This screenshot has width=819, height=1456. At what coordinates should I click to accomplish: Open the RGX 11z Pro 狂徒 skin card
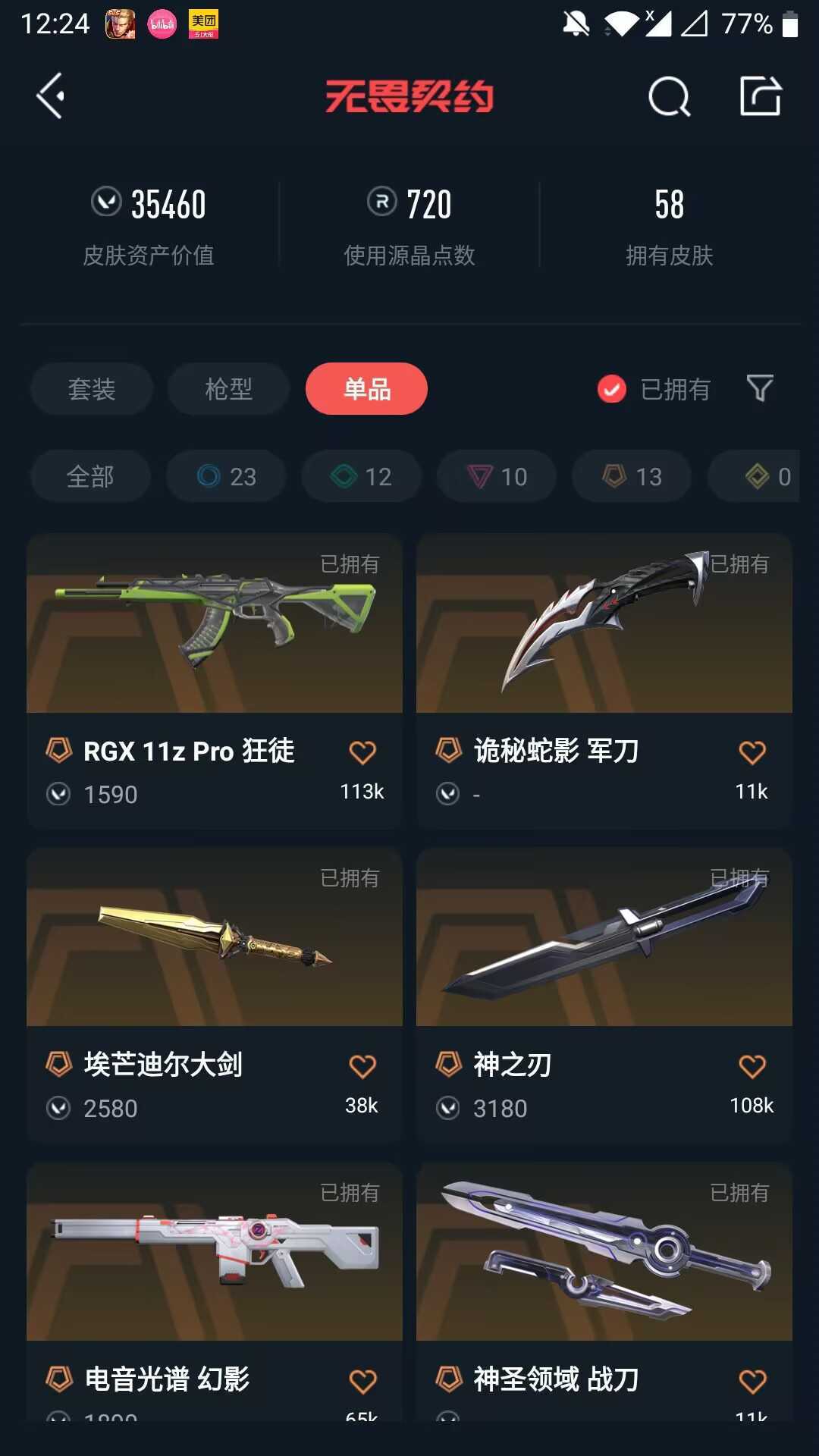[x=215, y=623]
